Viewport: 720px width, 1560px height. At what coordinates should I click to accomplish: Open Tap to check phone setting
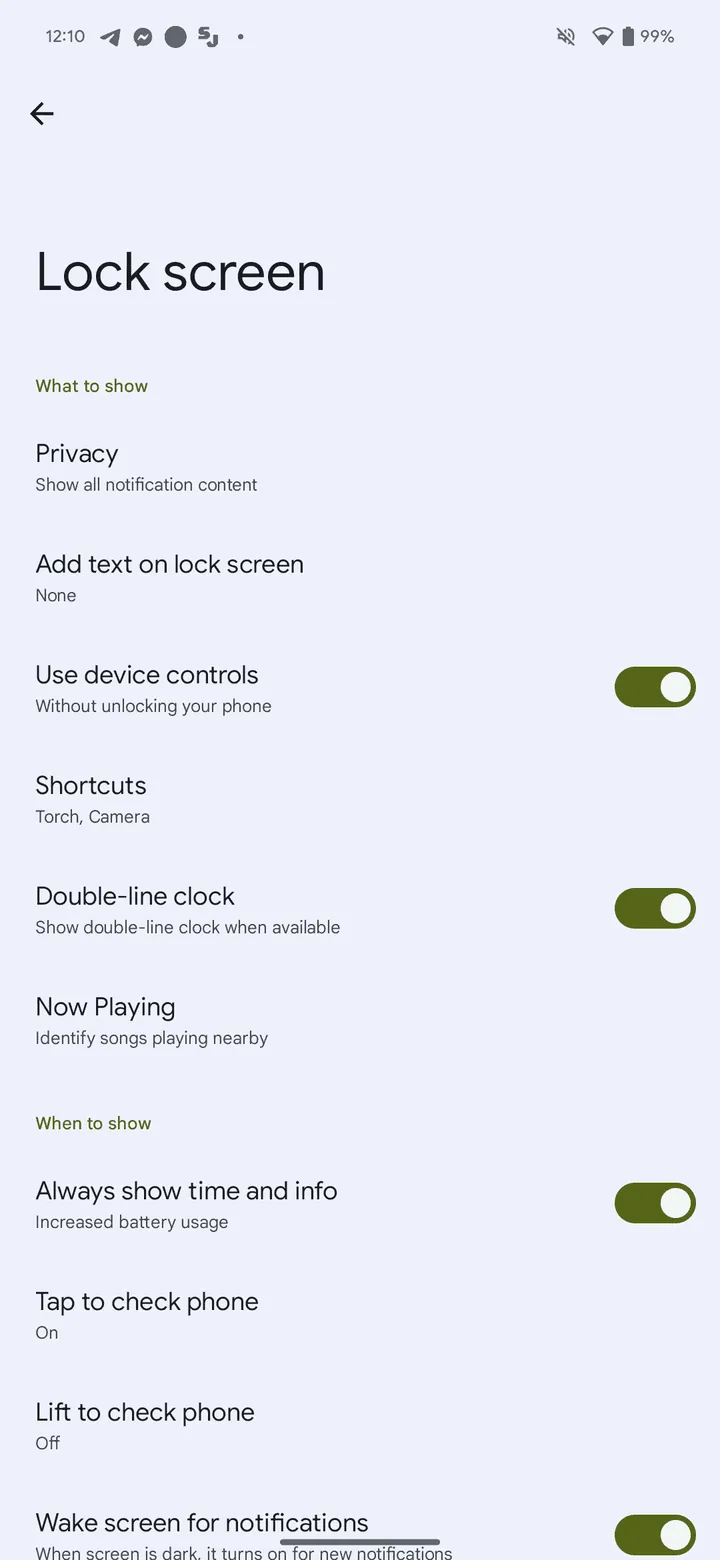pyautogui.click(x=147, y=1314)
